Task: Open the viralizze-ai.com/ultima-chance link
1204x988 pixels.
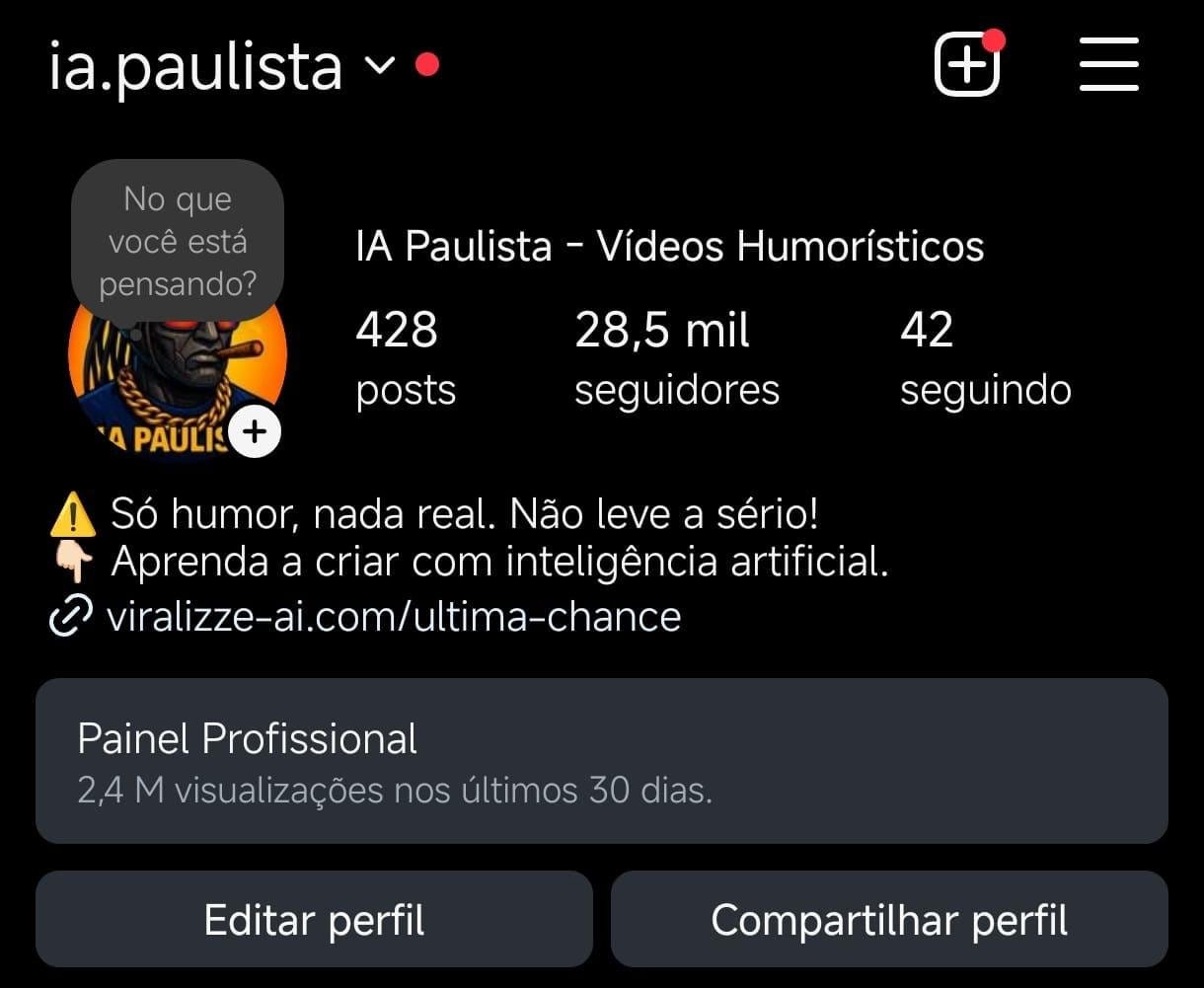Action: click(393, 616)
